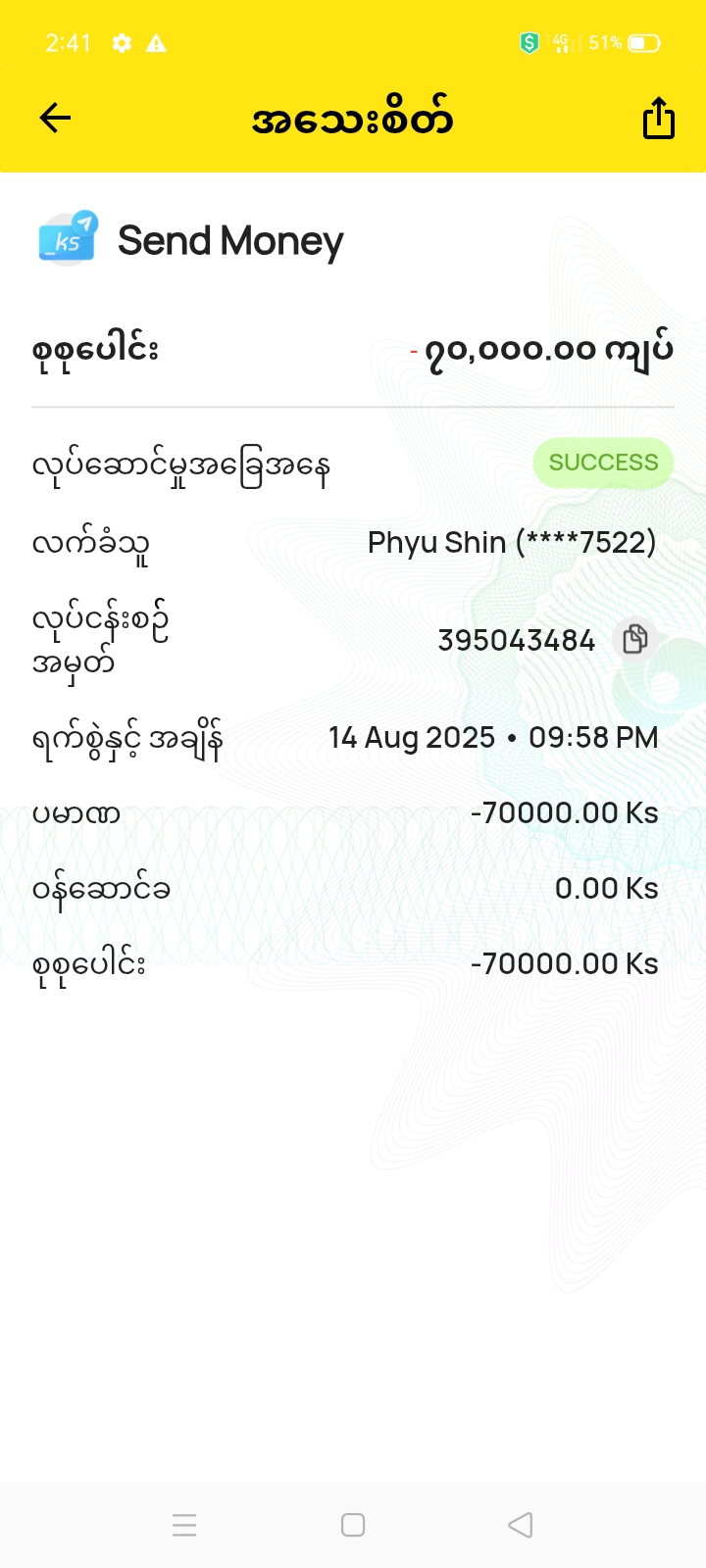Tap the system back triangle
Image resolution: width=706 pixels, height=1568 pixels.
coord(521,1525)
